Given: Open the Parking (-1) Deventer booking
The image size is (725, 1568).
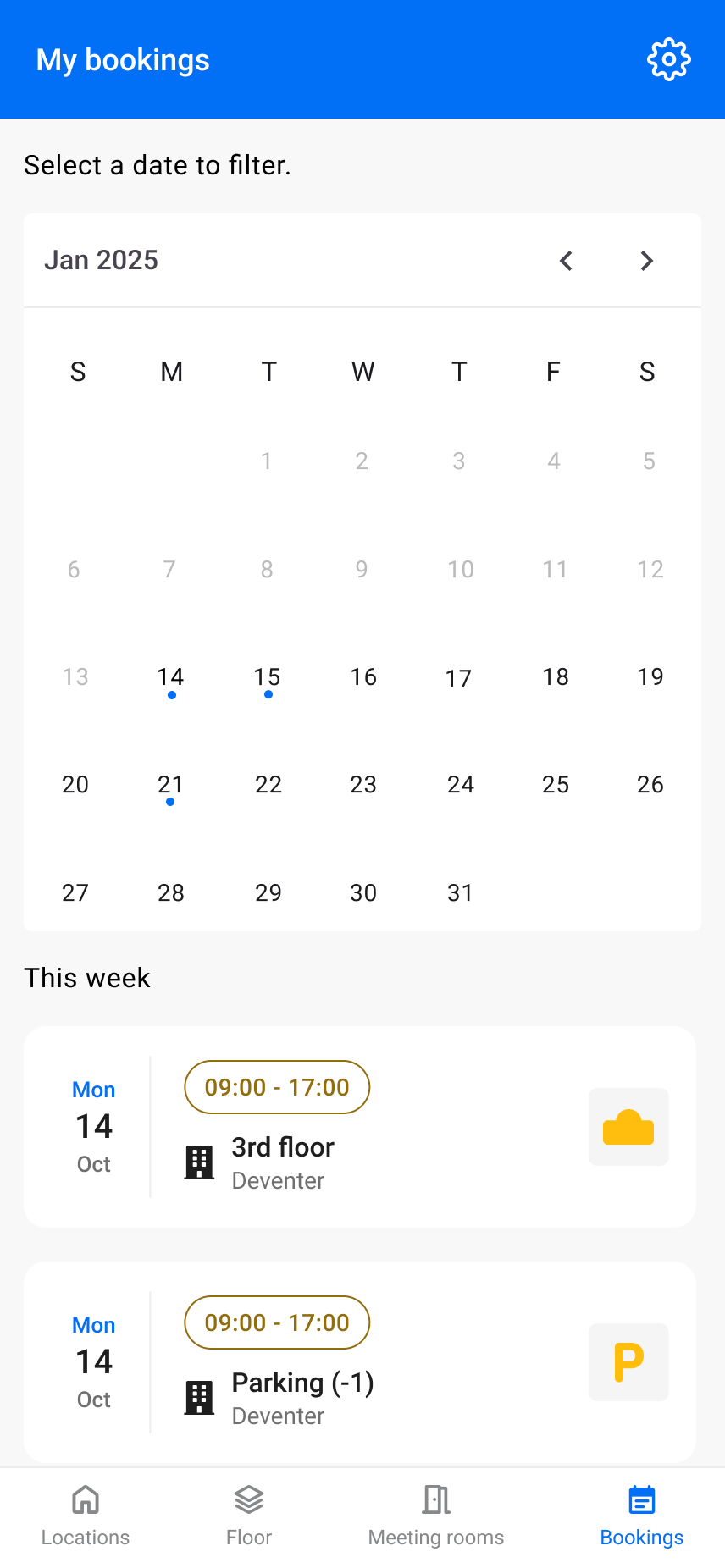Looking at the screenshot, I should pyautogui.click(x=359, y=1361).
